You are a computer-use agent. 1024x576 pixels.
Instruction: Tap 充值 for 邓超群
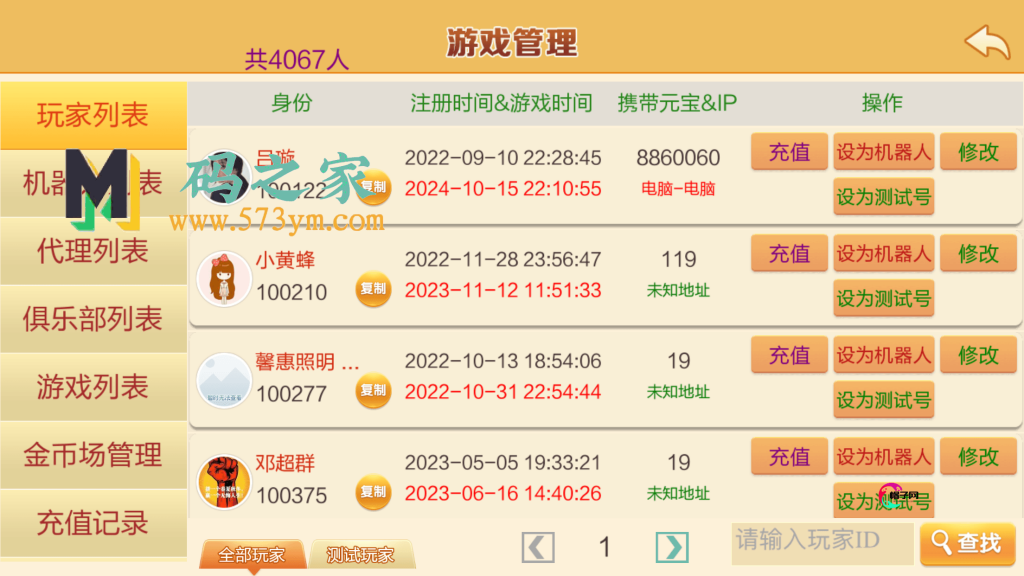pyautogui.click(x=789, y=457)
